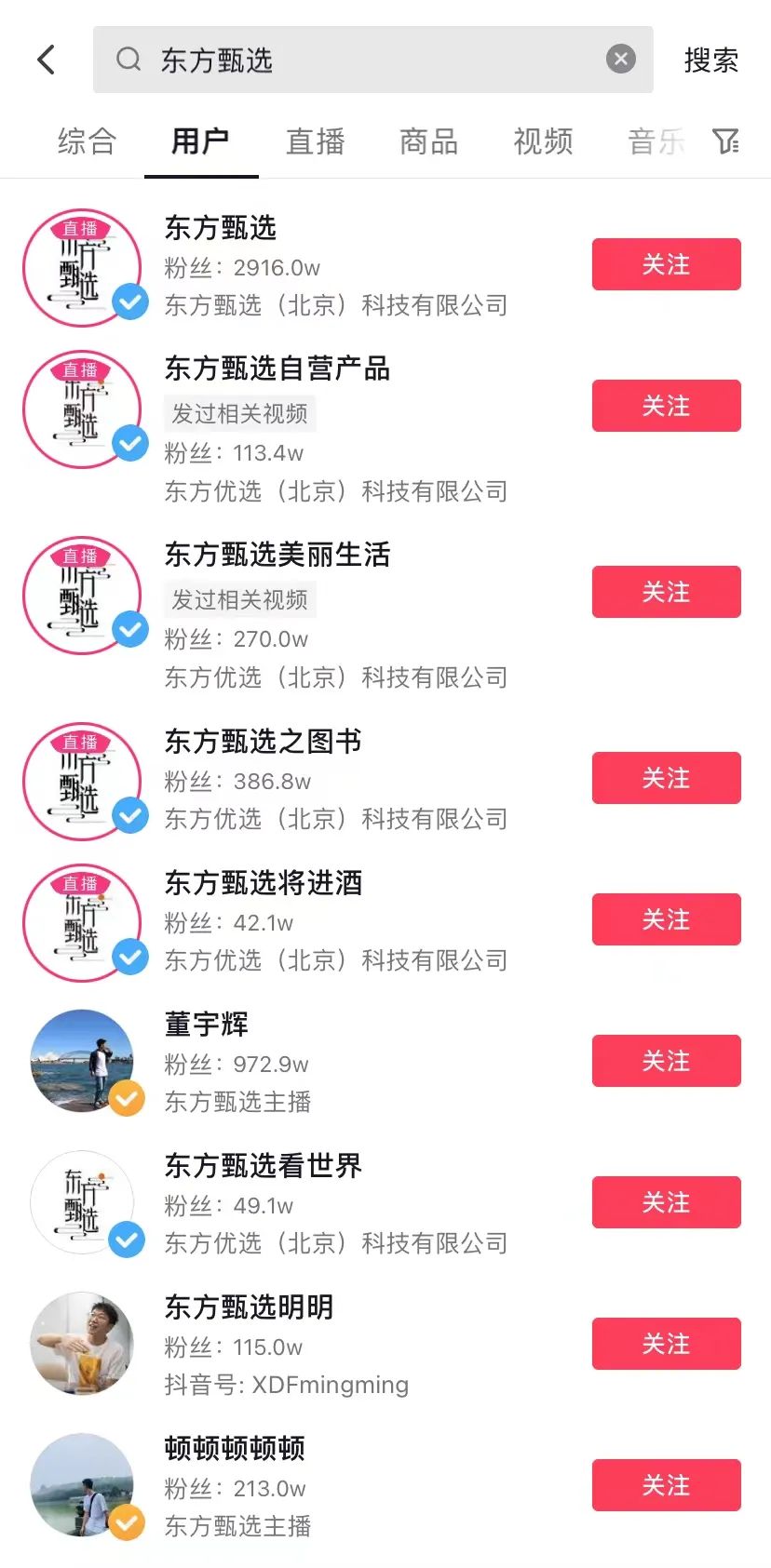Open the 东方甄选看世界 profile
The width and height of the screenshot is (771, 1568).
tap(263, 1166)
